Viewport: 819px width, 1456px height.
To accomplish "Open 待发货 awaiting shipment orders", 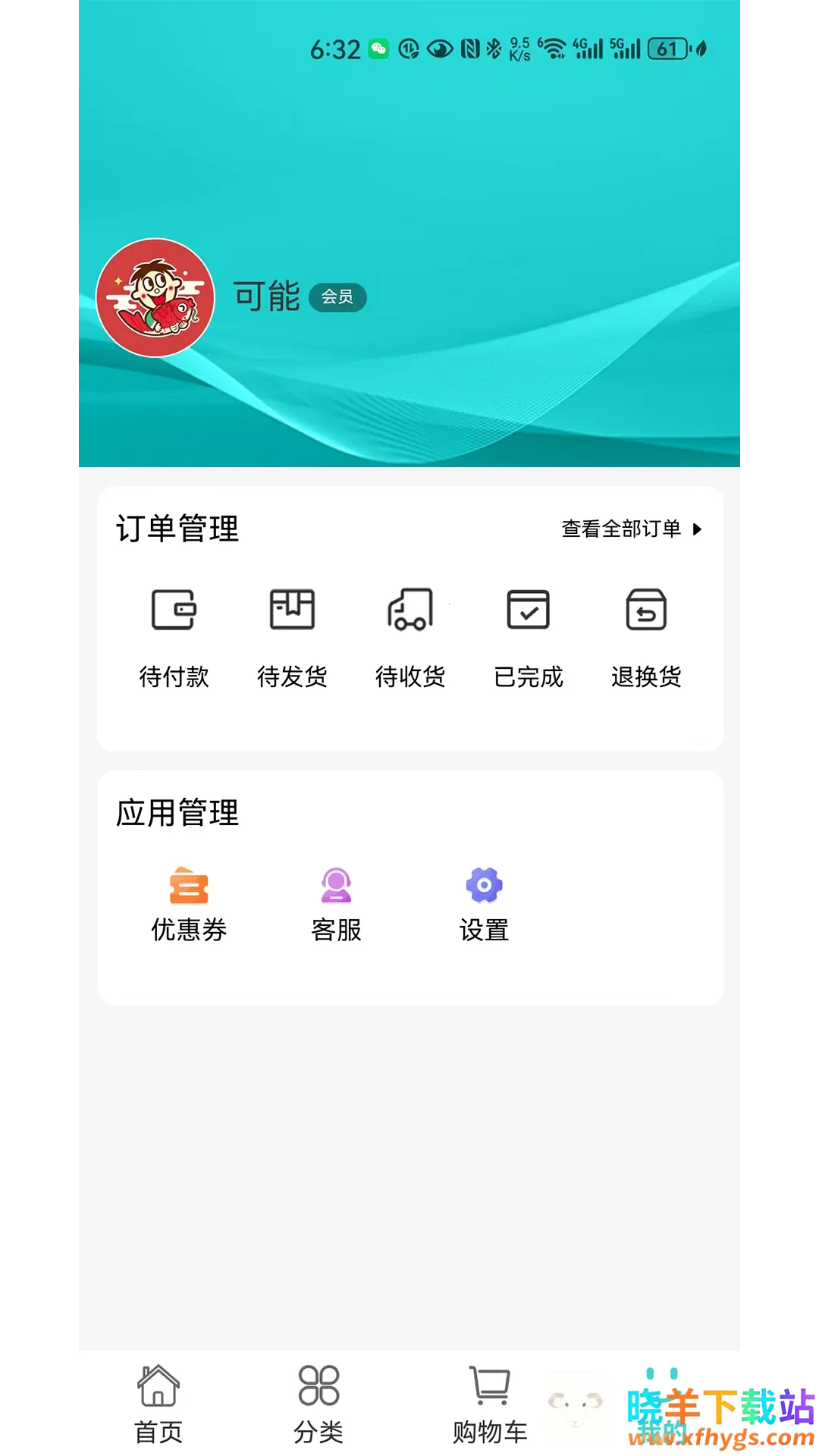I will tap(292, 637).
